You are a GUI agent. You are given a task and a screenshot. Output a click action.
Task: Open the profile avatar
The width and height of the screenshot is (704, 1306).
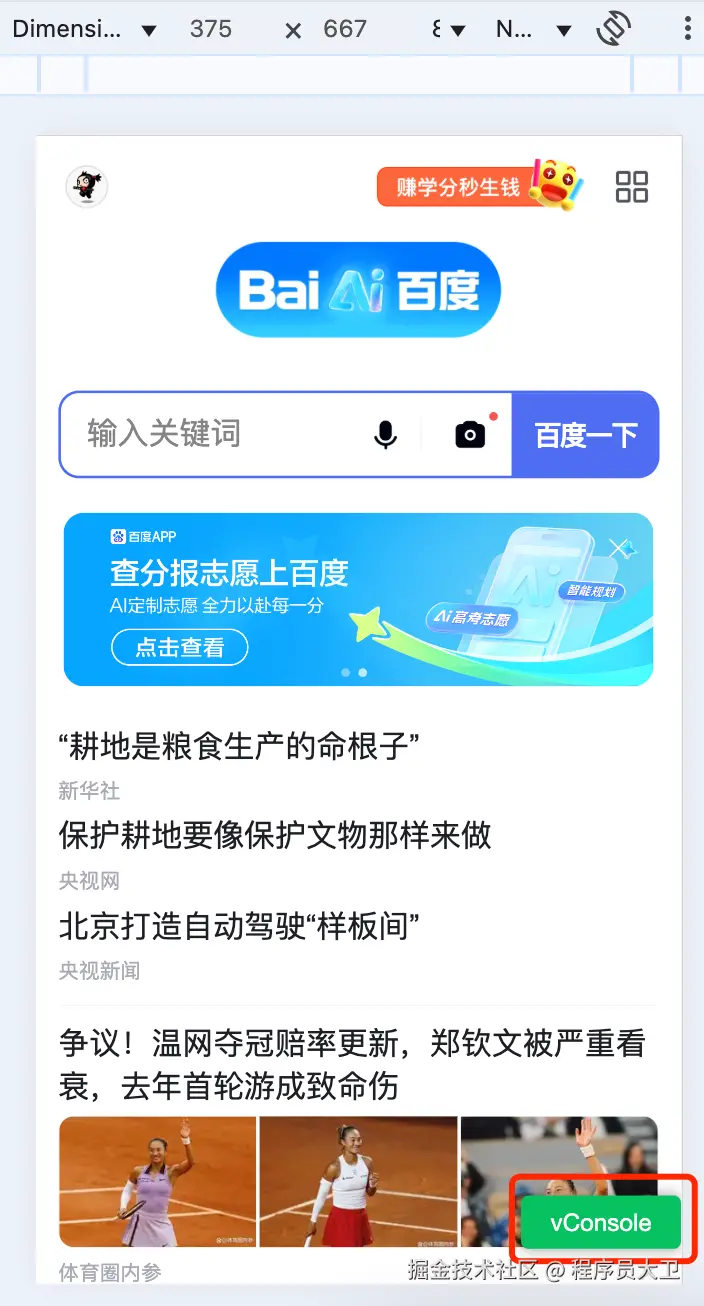87,186
